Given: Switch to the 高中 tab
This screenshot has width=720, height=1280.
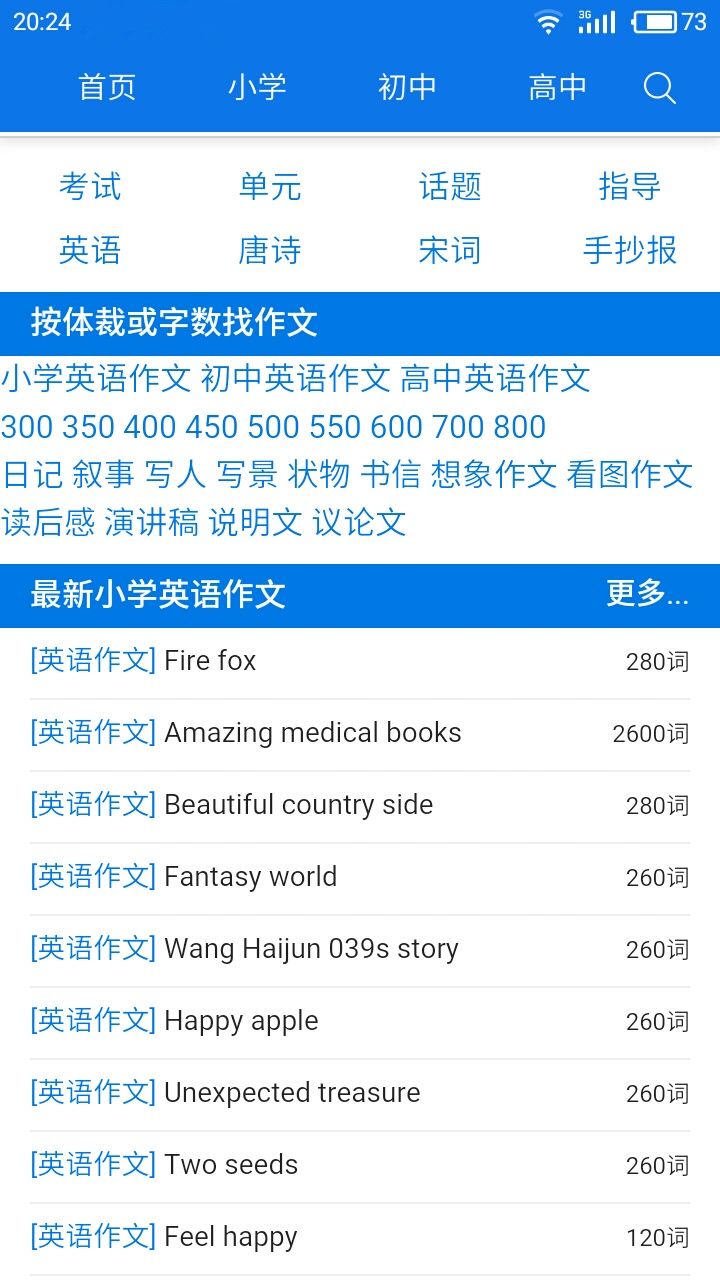Looking at the screenshot, I should point(557,88).
